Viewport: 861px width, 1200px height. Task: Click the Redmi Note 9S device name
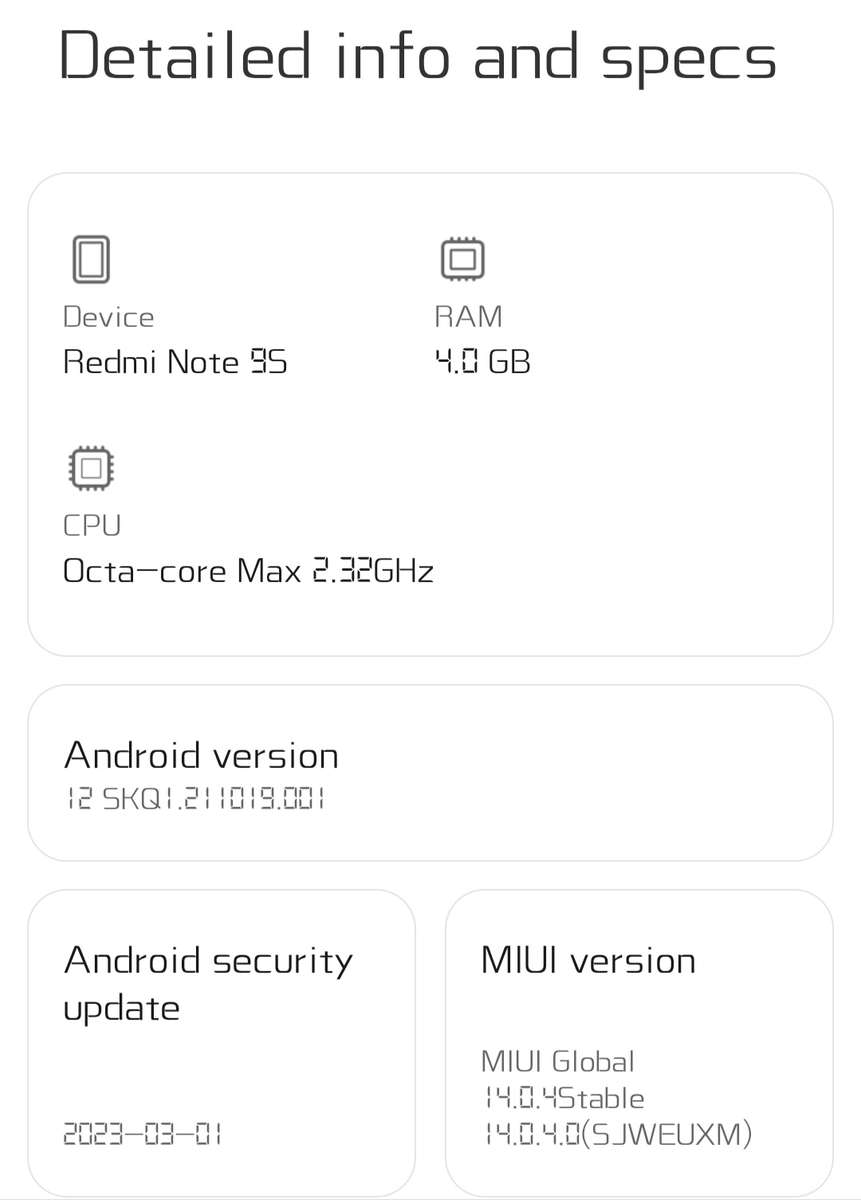tap(175, 362)
